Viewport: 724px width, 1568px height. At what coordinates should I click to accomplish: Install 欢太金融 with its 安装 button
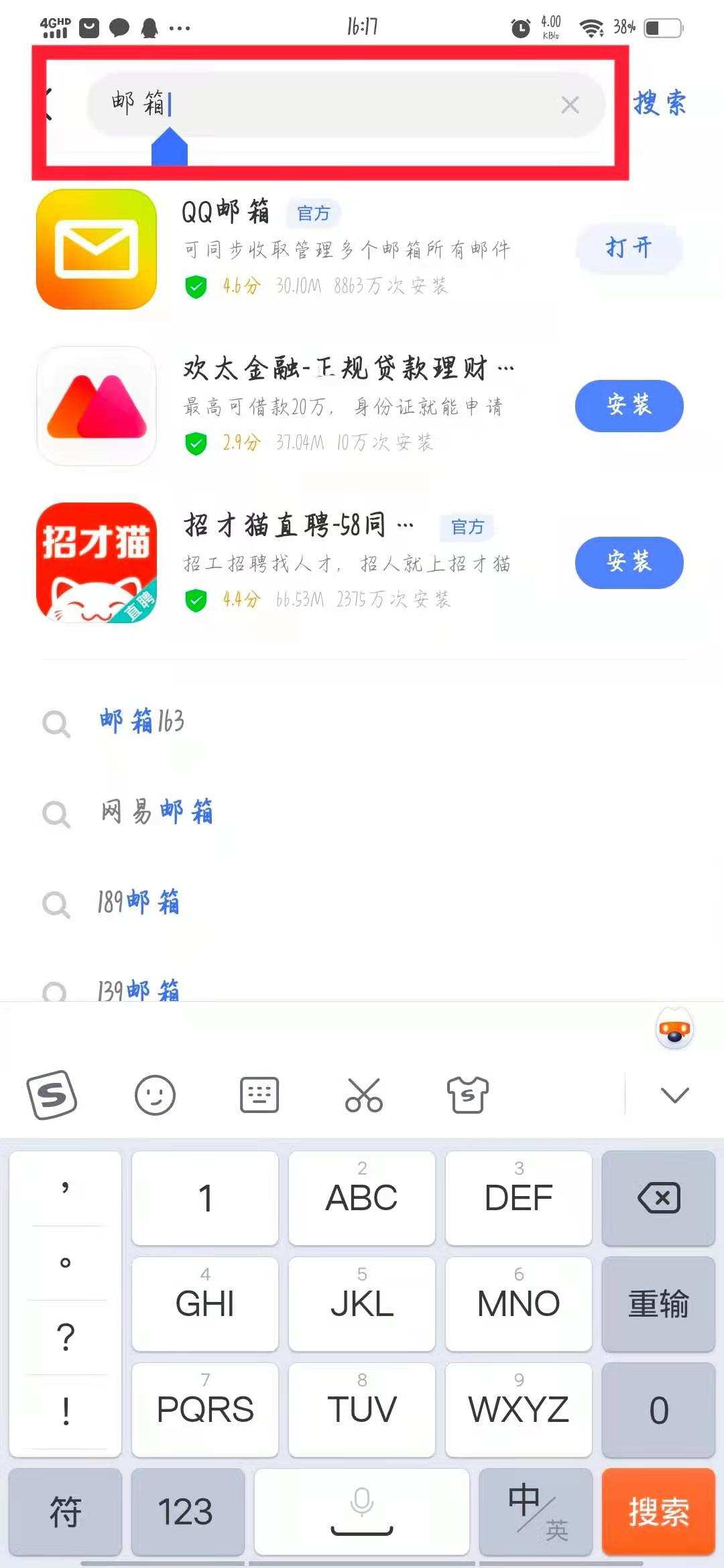pyautogui.click(x=628, y=406)
